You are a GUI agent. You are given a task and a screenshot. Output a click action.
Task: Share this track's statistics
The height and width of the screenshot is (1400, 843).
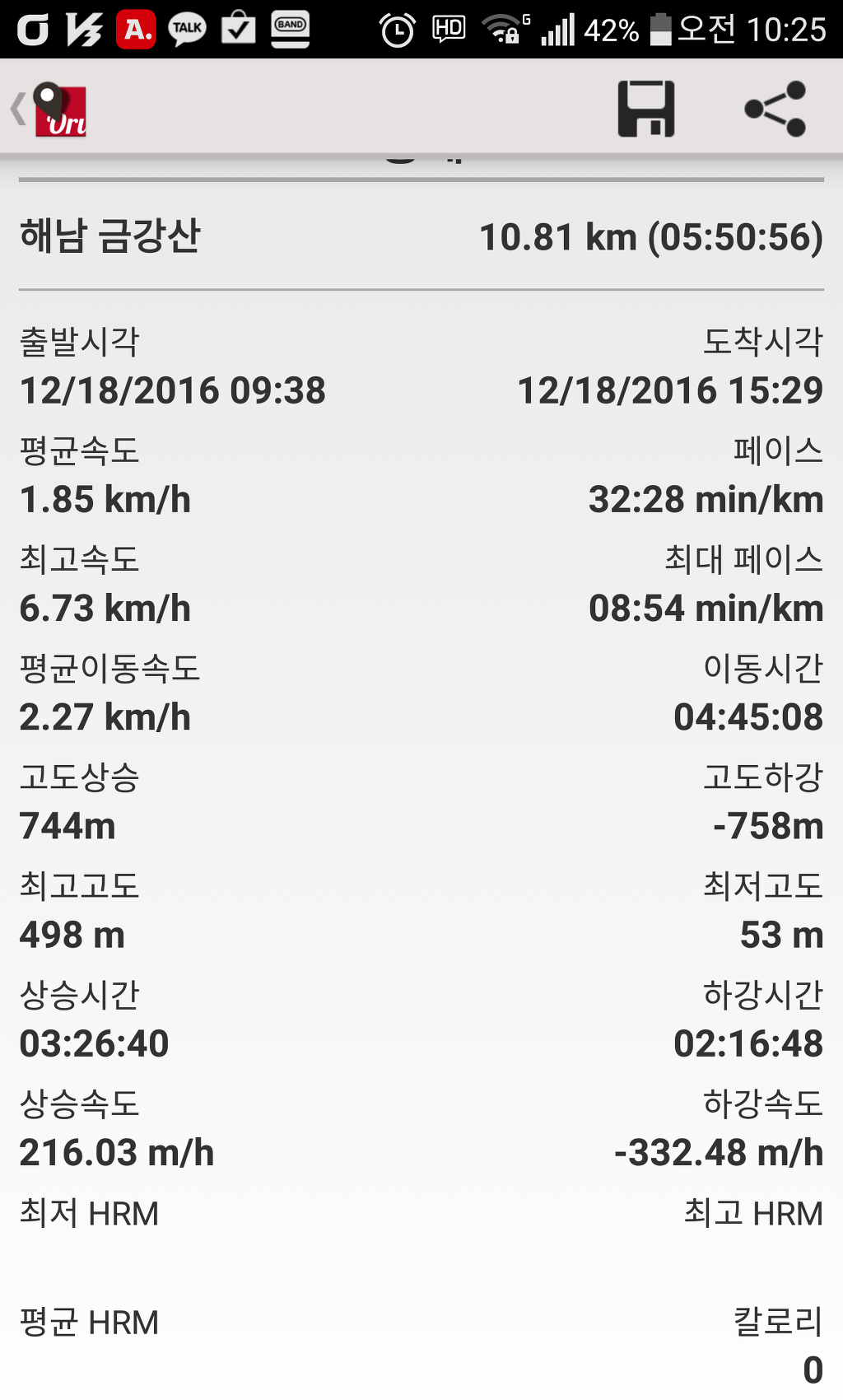775,109
